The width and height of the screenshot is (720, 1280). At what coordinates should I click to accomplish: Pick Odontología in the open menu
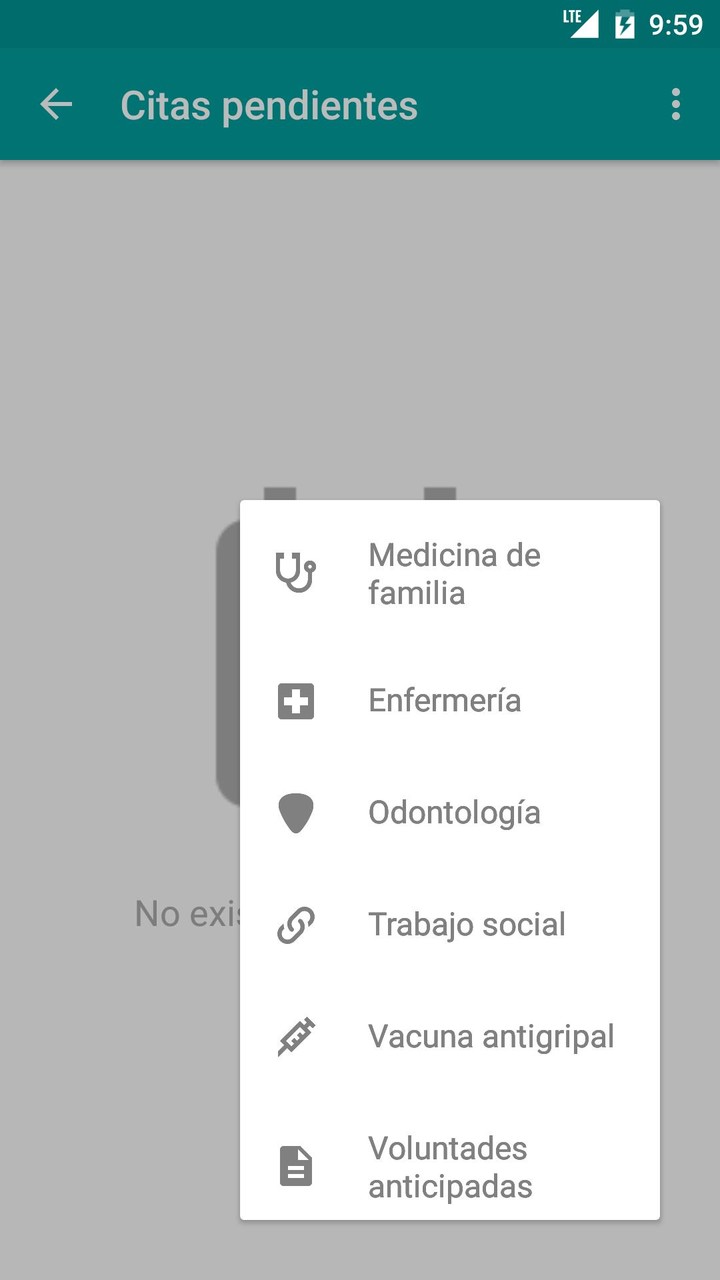pyautogui.click(x=454, y=812)
